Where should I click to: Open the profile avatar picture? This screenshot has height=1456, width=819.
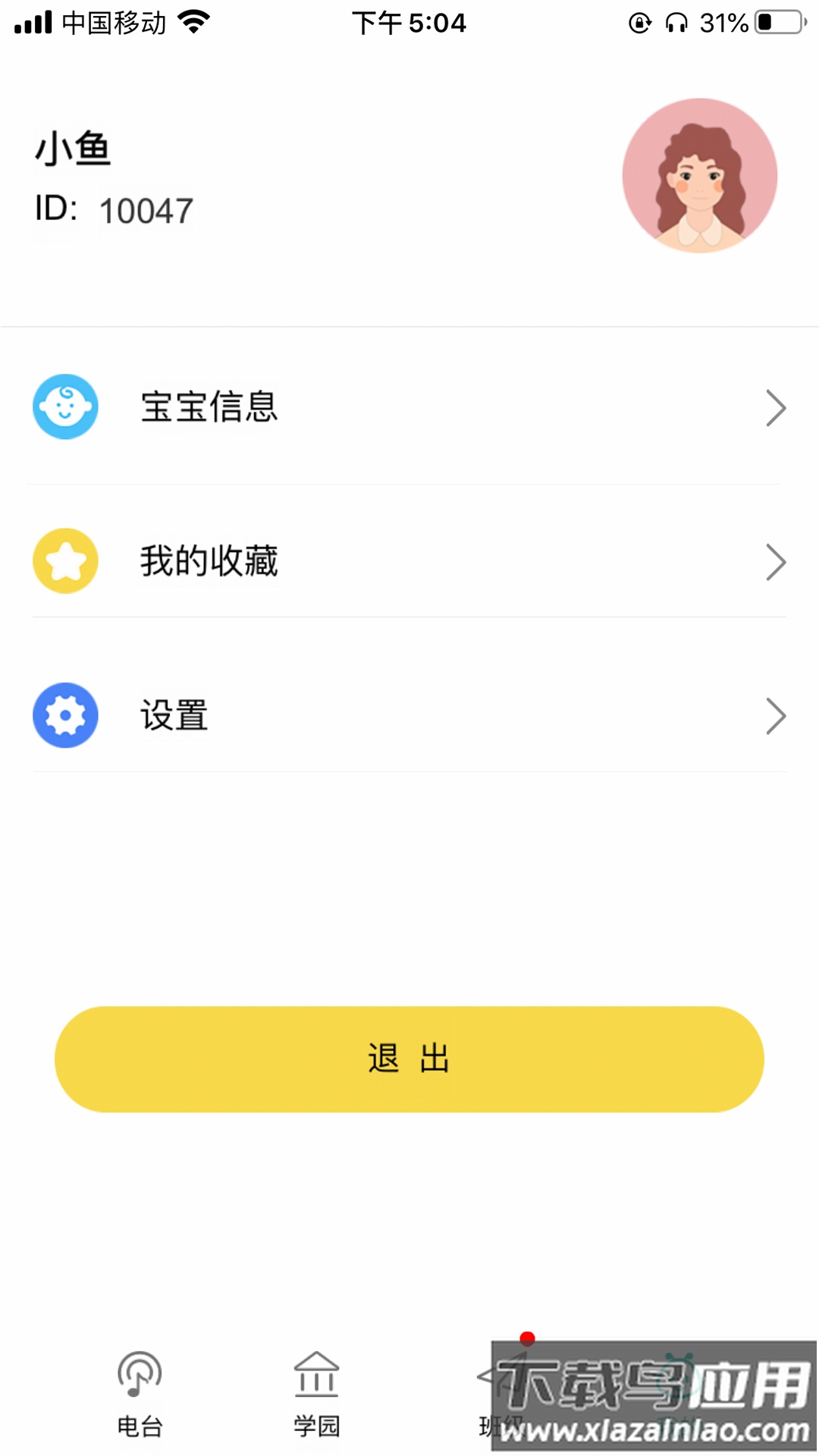coord(699,174)
